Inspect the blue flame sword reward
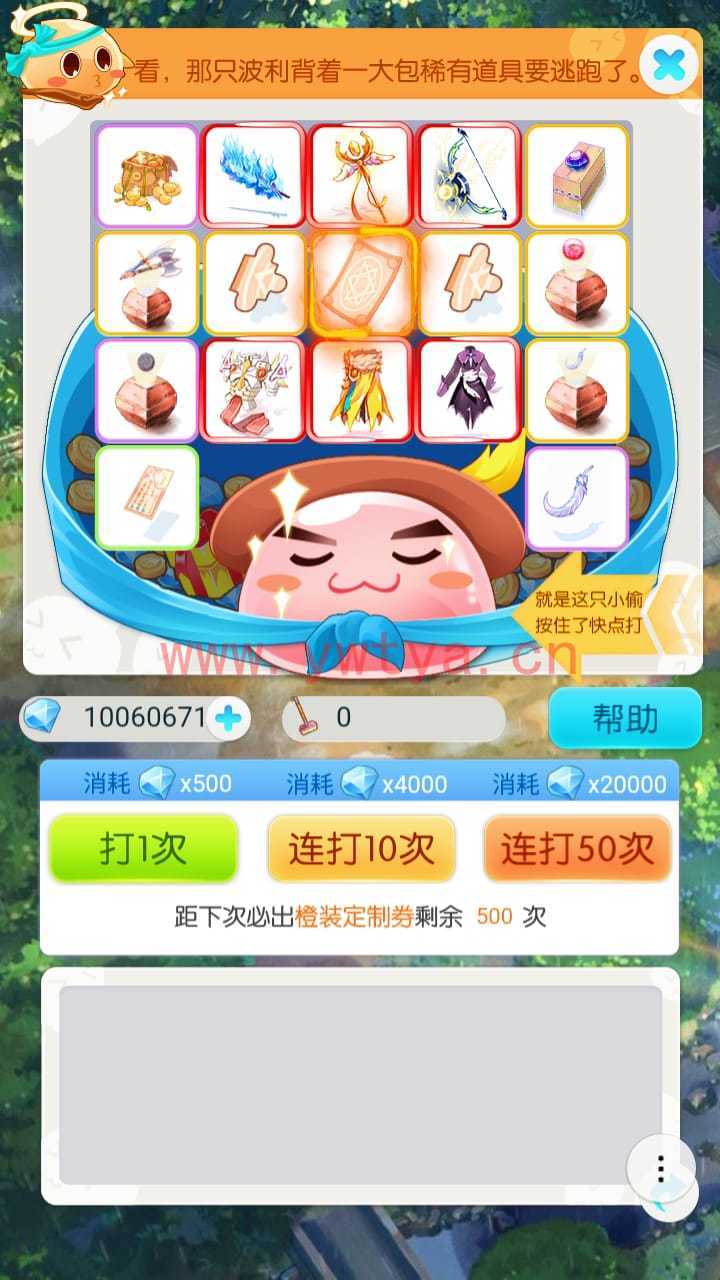The height and width of the screenshot is (1280, 720). click(x=253, y=176)
